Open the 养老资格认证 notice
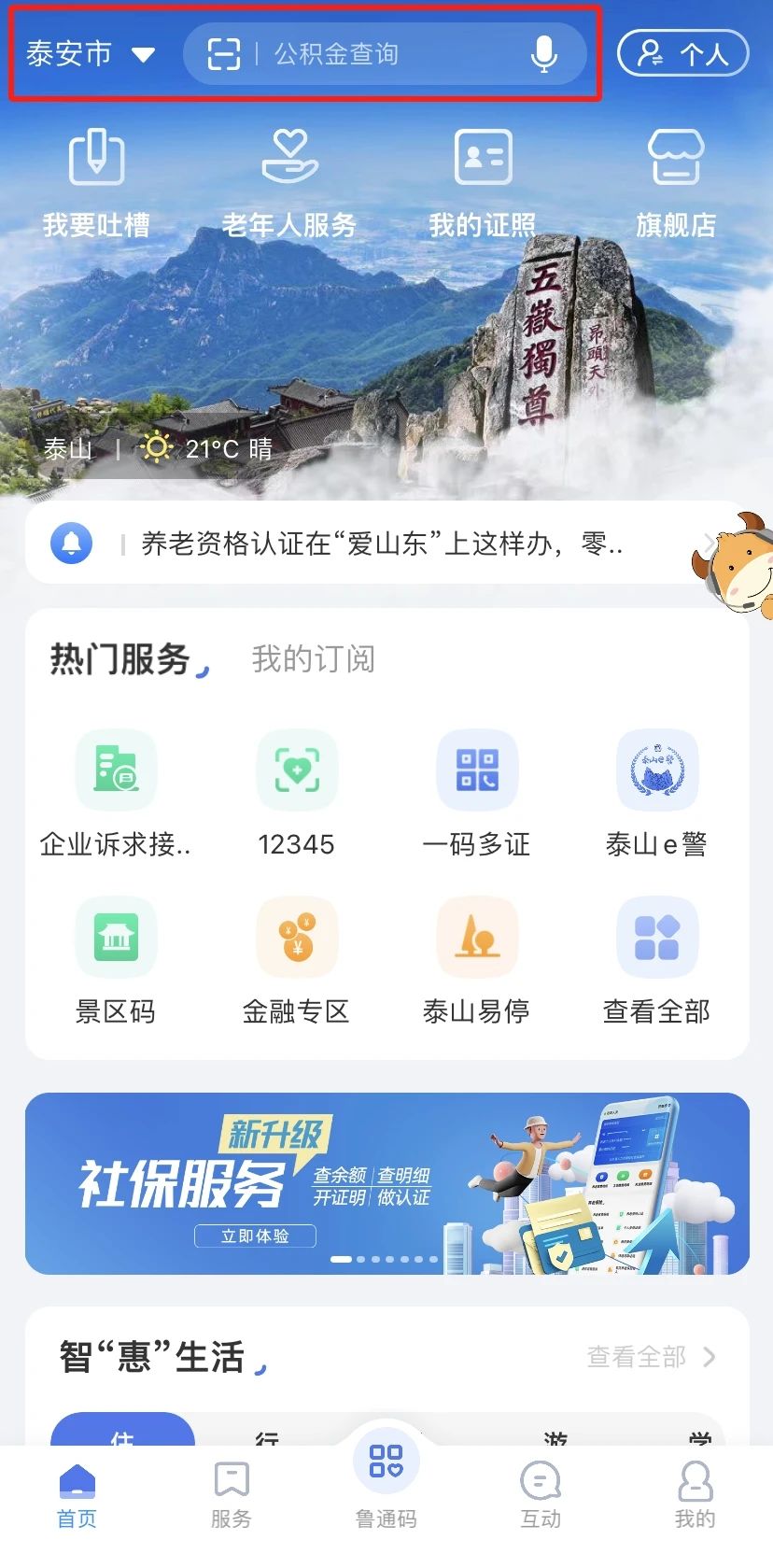This screenshot has width=773, height=1568. (x=382, y=544)
